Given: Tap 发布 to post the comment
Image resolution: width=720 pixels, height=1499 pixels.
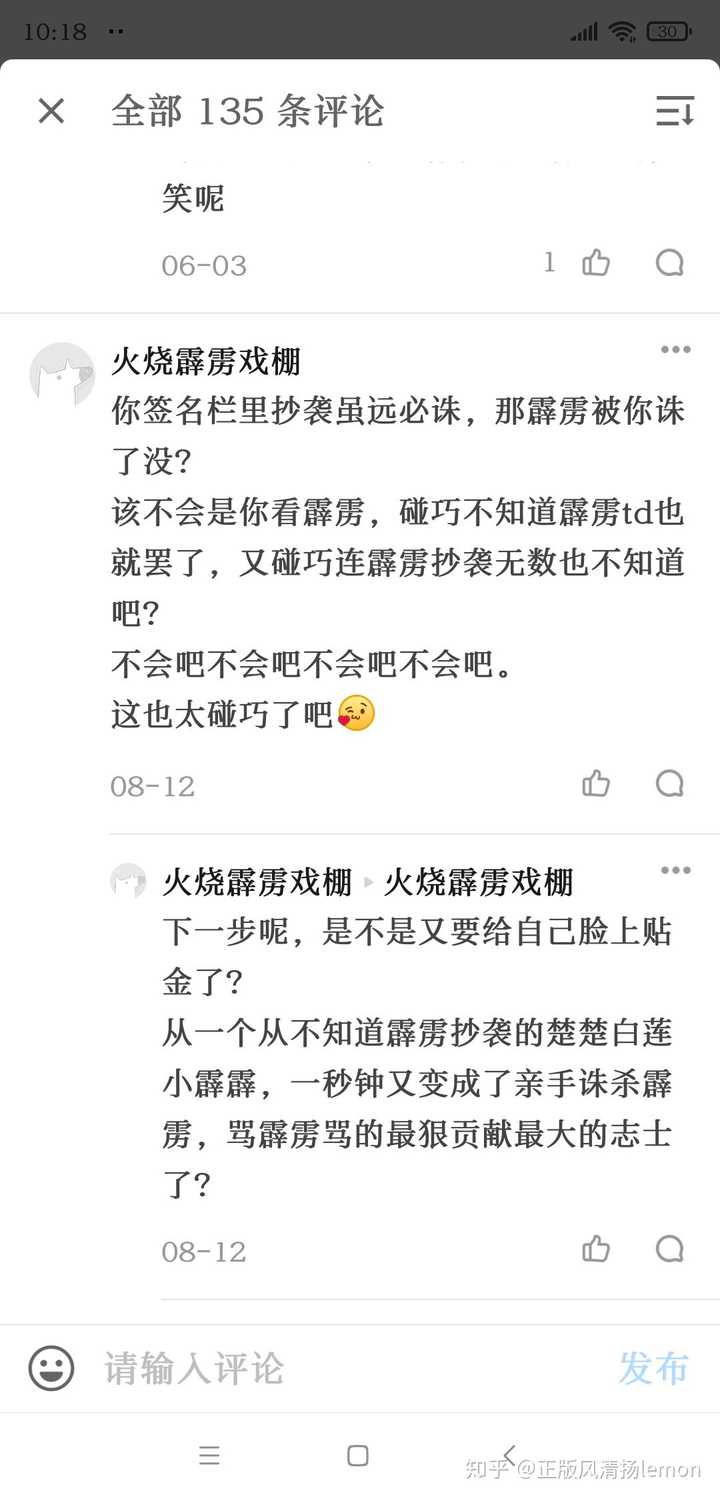Looking at the screenshot, I should coord(654,1368).
